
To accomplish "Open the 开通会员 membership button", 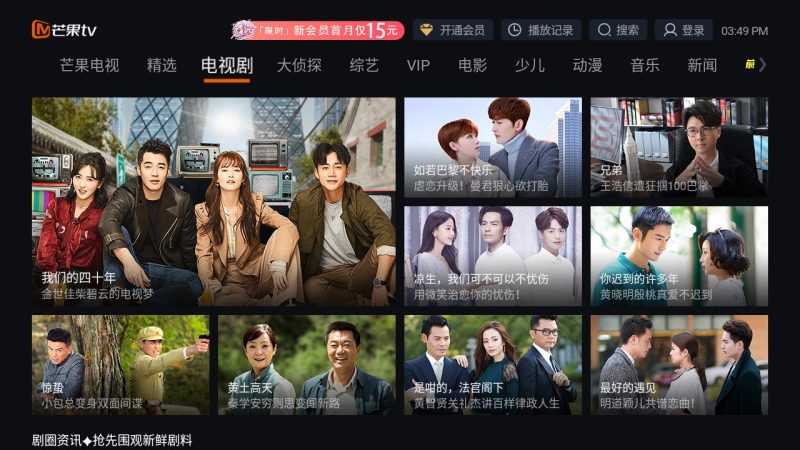I will [452, 30].
